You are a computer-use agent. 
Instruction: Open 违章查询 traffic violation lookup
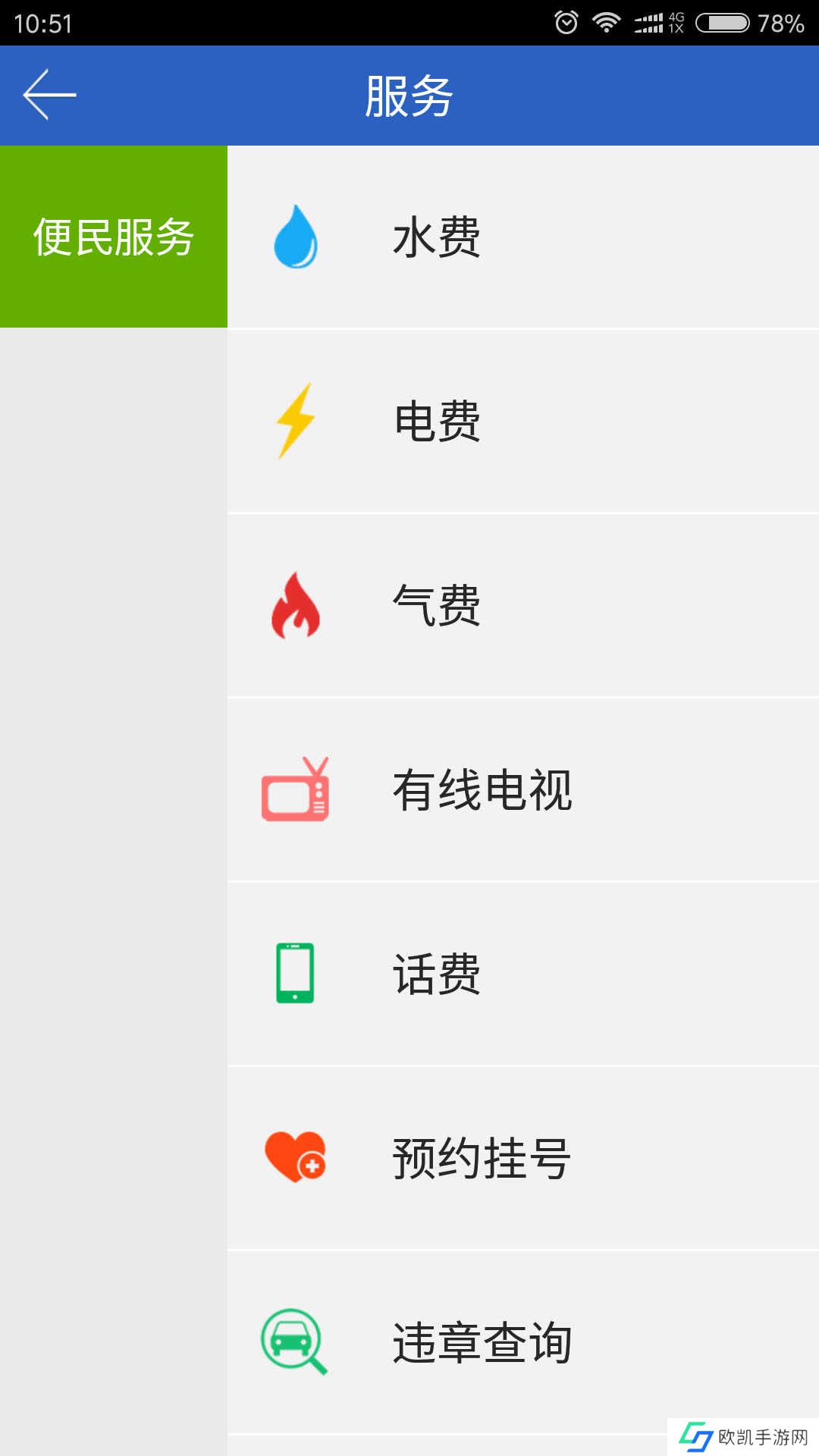click(523, 1342)
